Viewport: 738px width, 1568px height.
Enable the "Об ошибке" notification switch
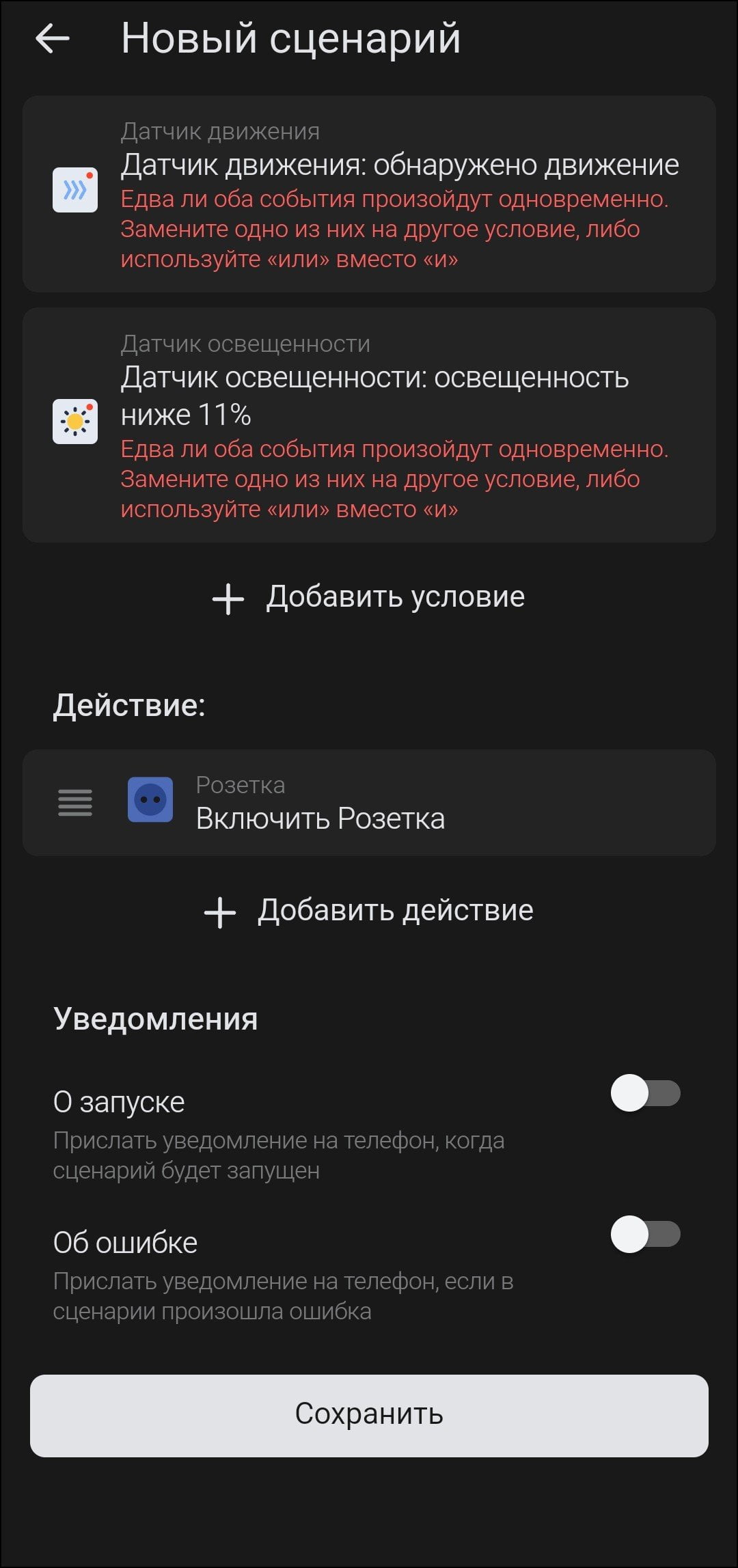[x=645, y=1234]
